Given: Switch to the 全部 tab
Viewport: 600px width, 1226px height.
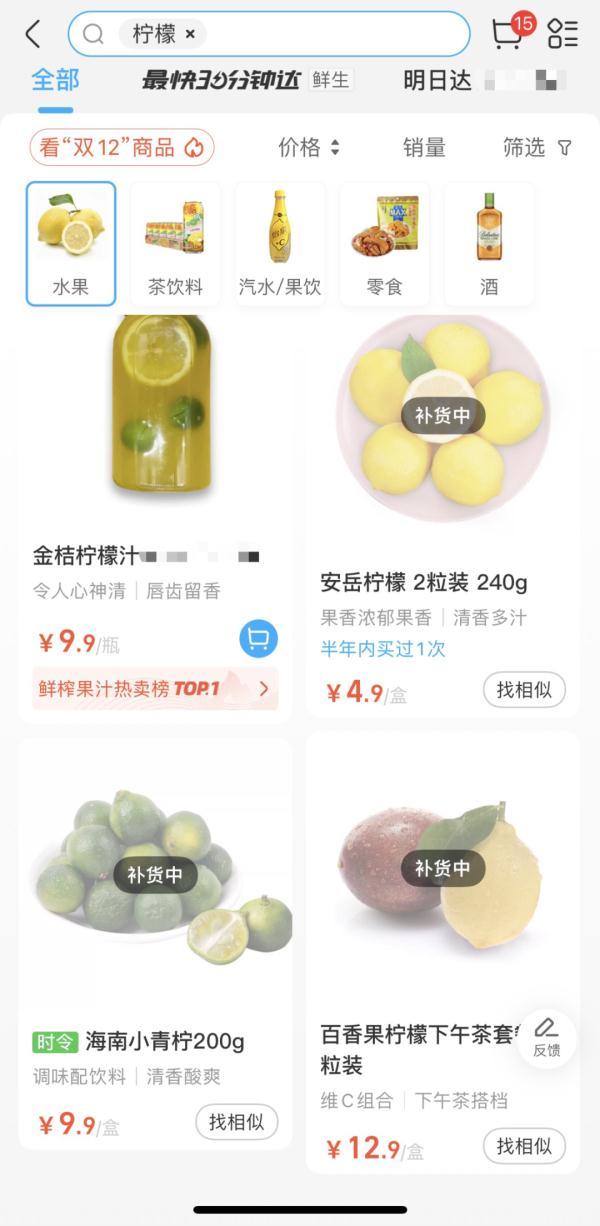Looking at the screenshot, I should pyautogui.click(x=55, y=80).
